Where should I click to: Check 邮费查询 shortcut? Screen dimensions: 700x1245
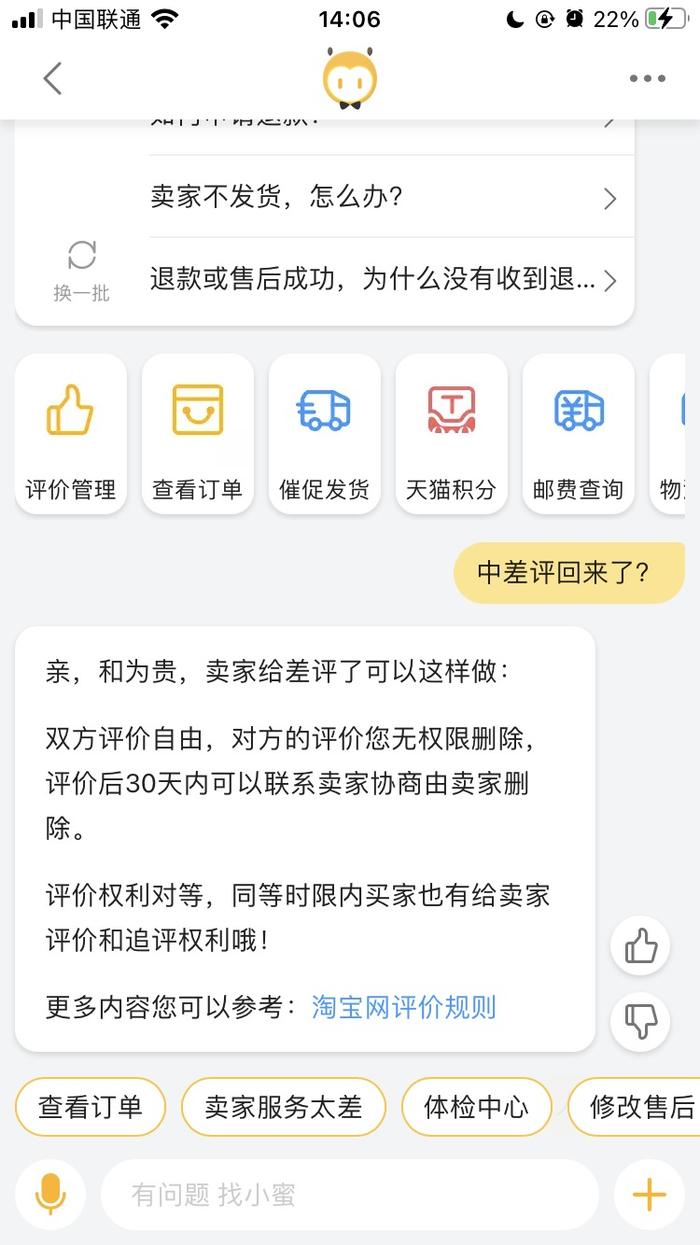tap(578, 434)
